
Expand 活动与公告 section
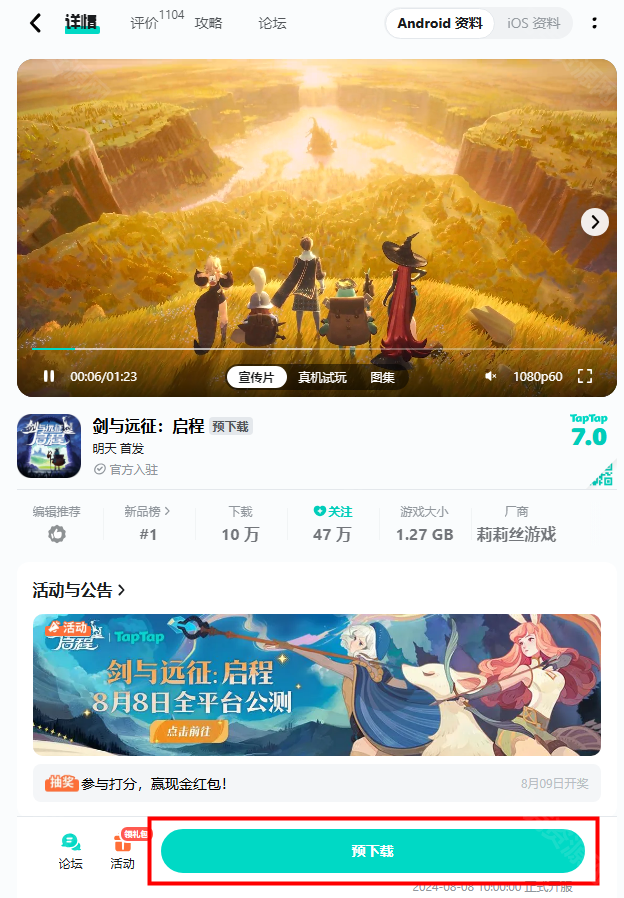79,590
